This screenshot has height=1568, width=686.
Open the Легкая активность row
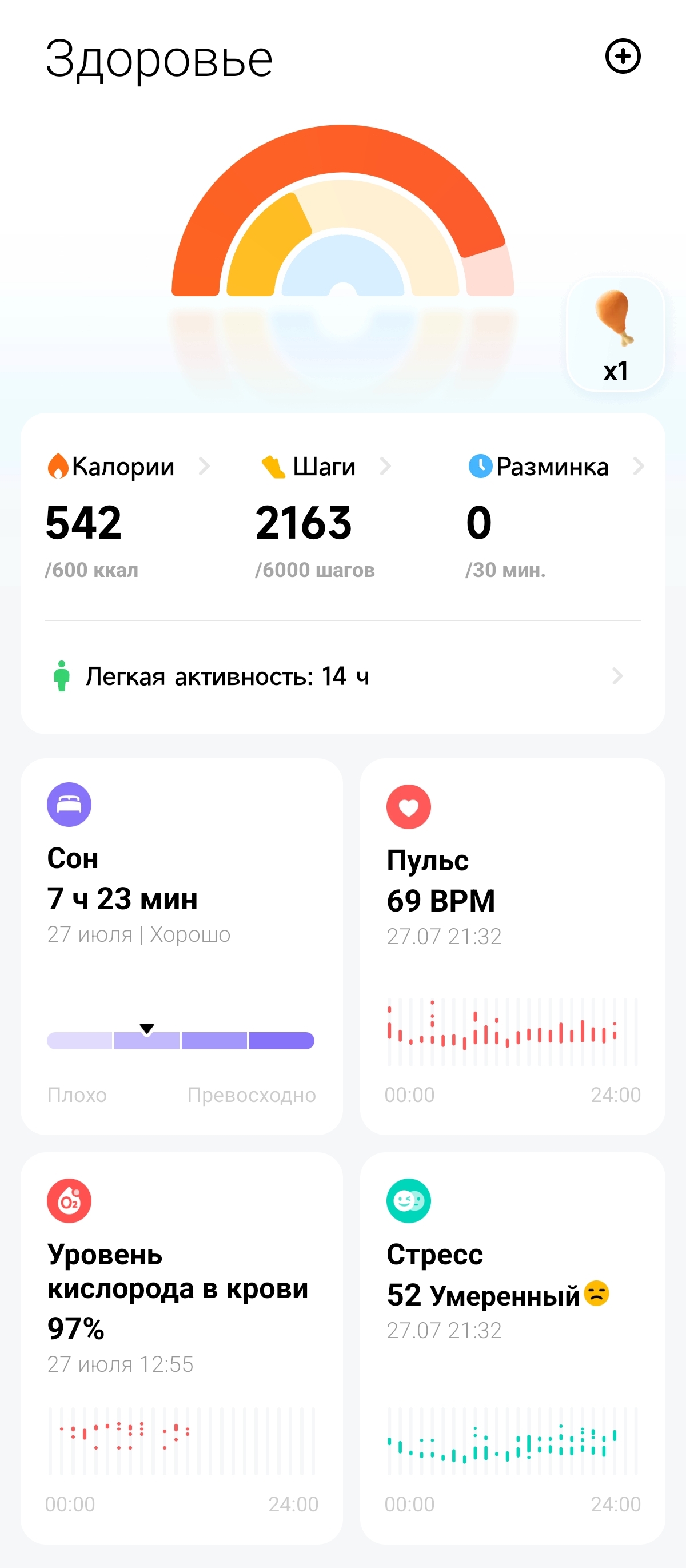pyautogui.click(x=341, y=676)
